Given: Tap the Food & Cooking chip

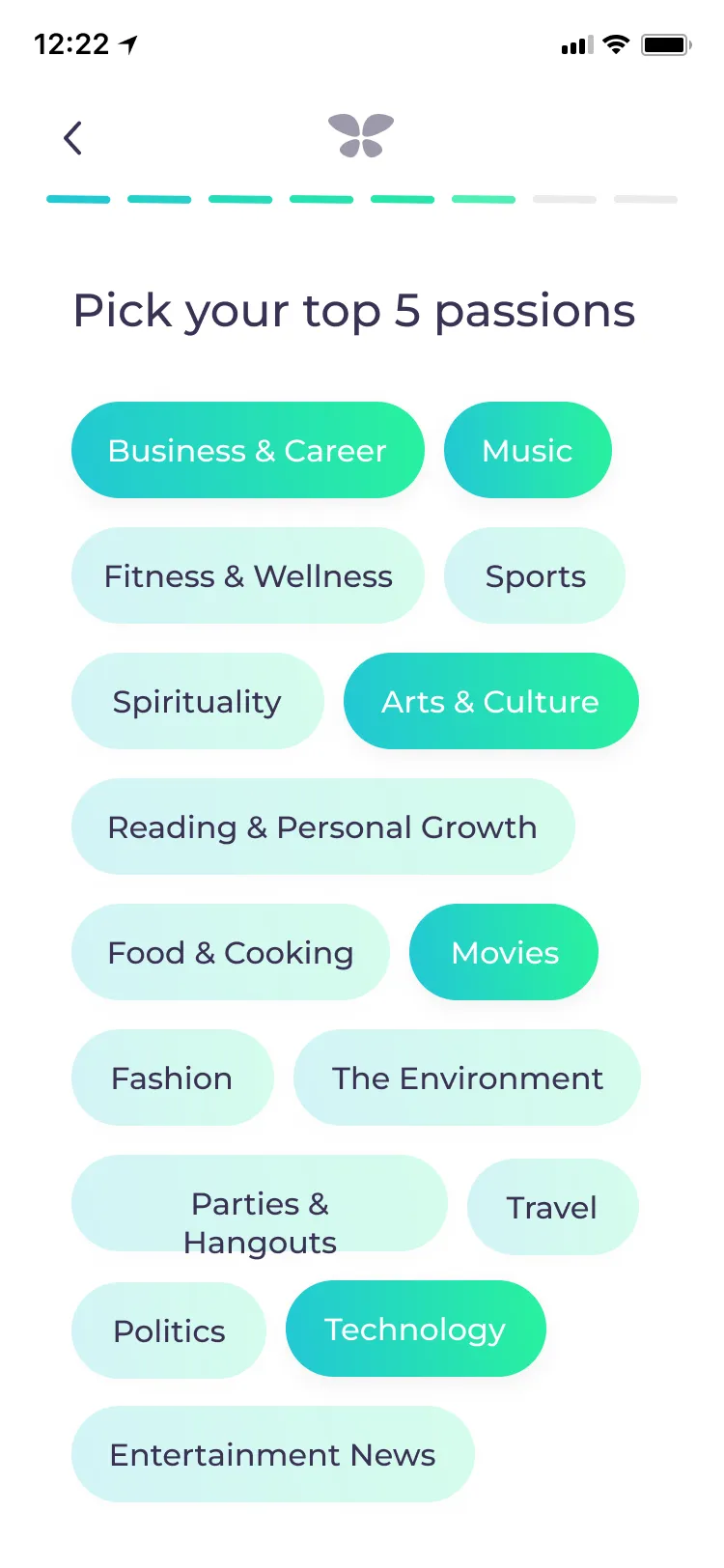Looking at the screenshot, I should pos(231,952).
